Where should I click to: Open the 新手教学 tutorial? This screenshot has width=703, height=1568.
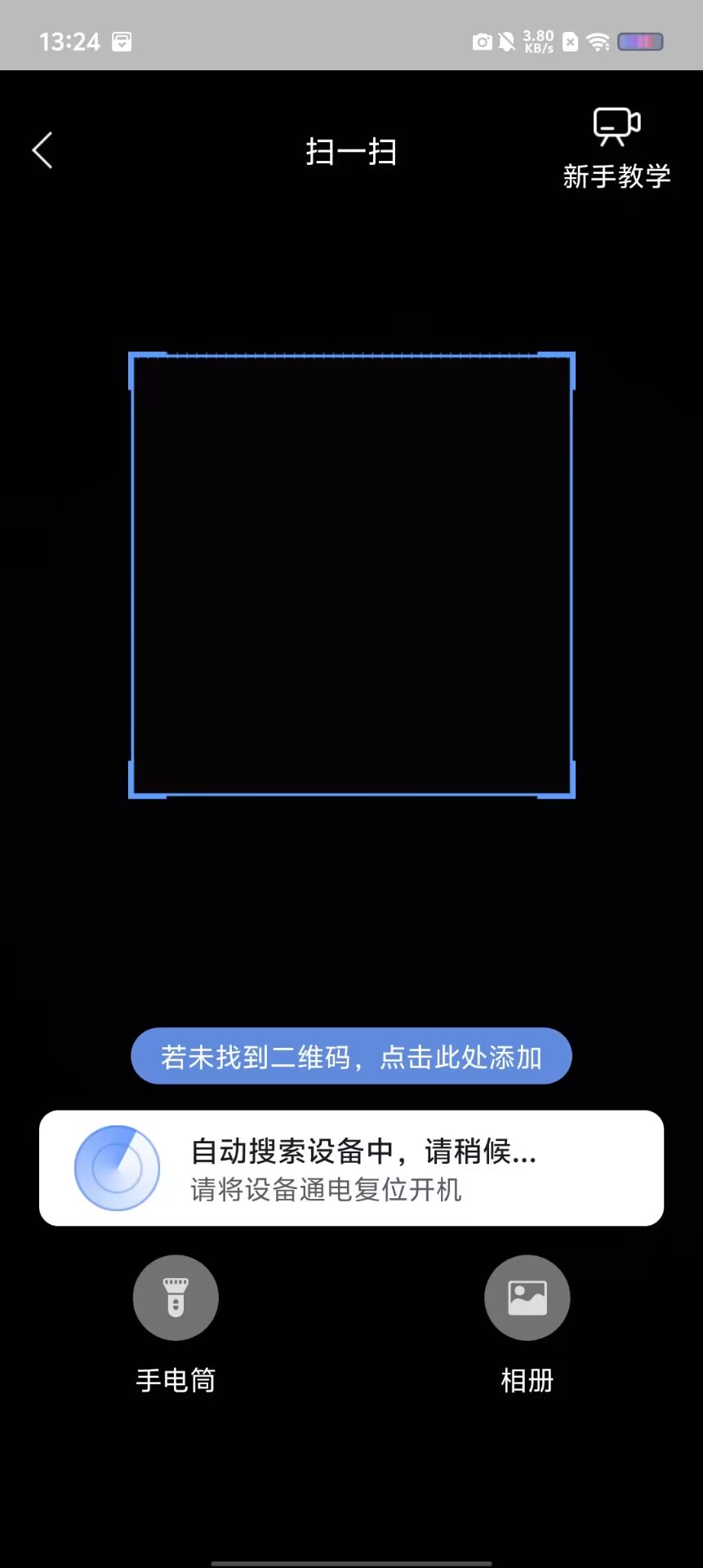616,149
